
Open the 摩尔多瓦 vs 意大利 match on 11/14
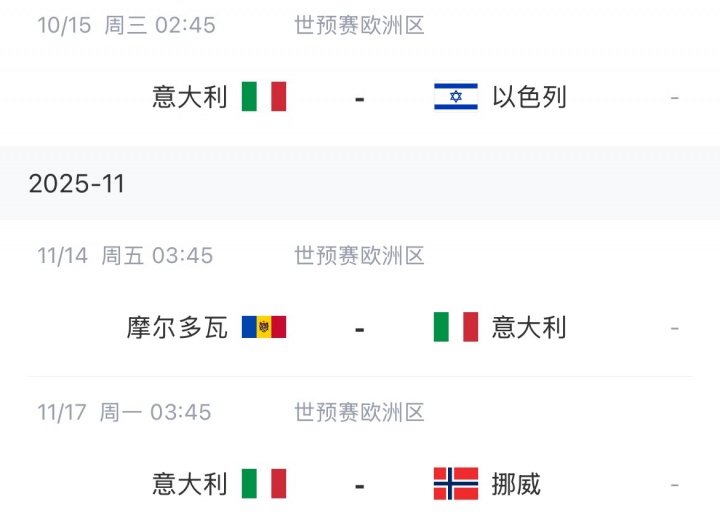click(x=359, y=327)
